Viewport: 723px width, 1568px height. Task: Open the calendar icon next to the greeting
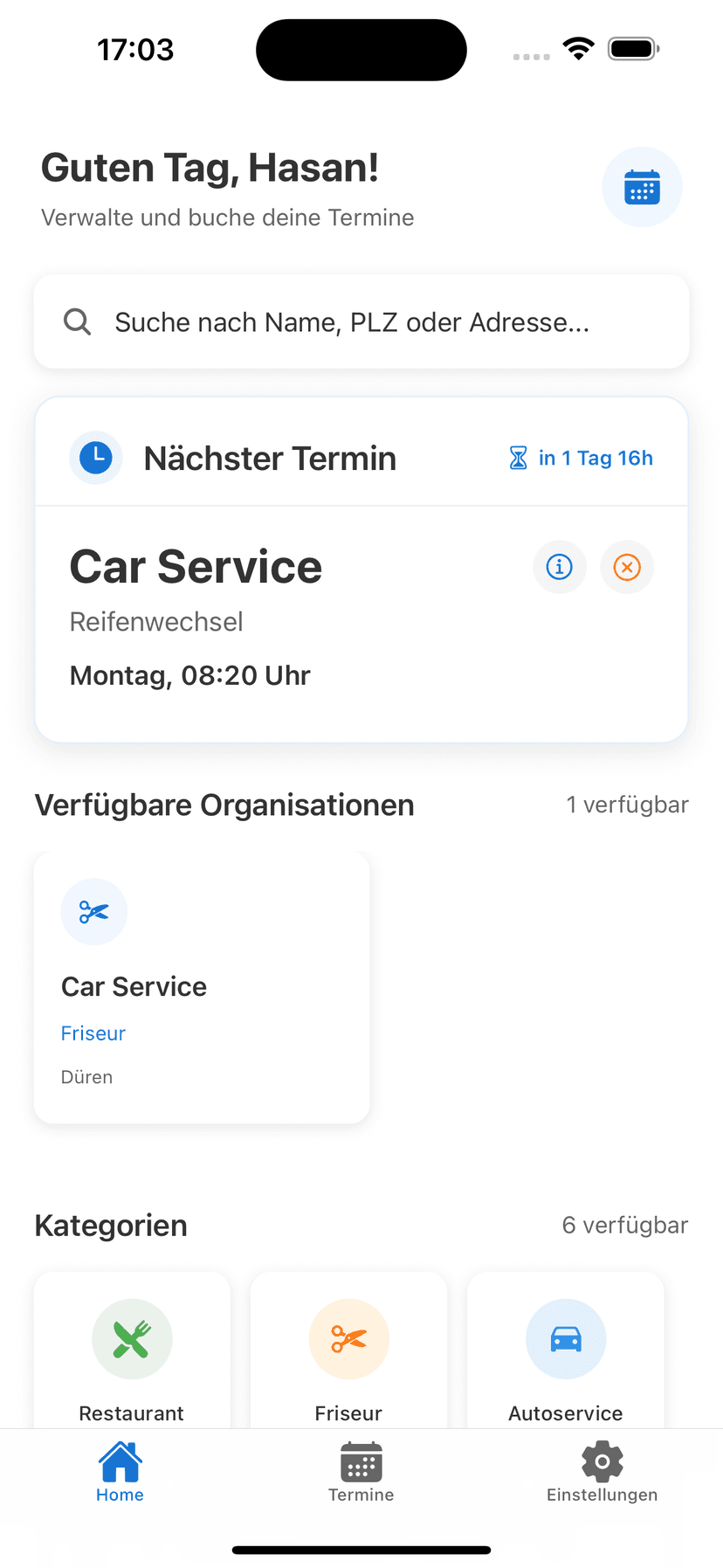point(643,186)
